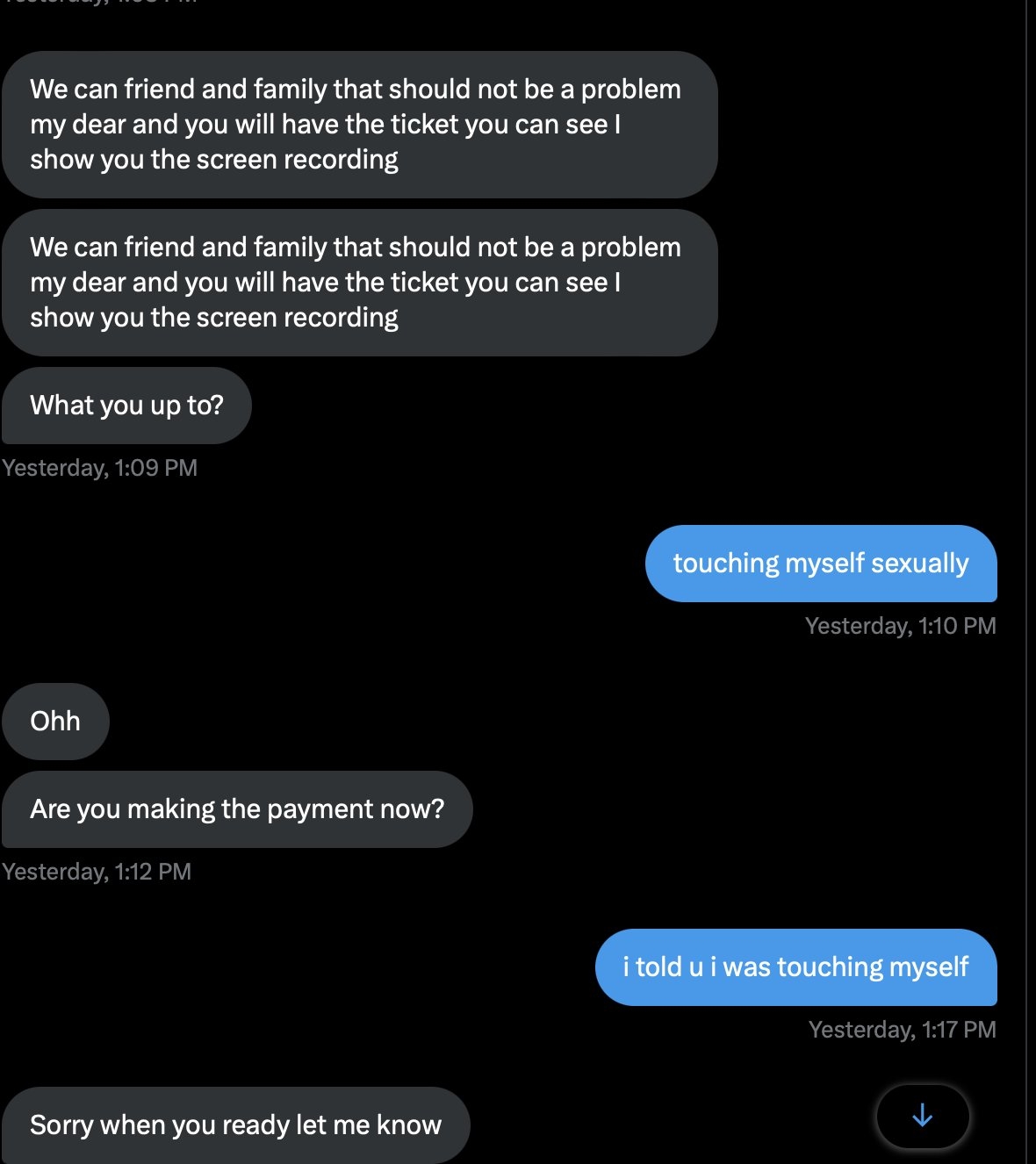This screenshot has width=1036, height=1164.
Task: Jump to latest messages with the down arrow
Action: [x=921, y=1117]
